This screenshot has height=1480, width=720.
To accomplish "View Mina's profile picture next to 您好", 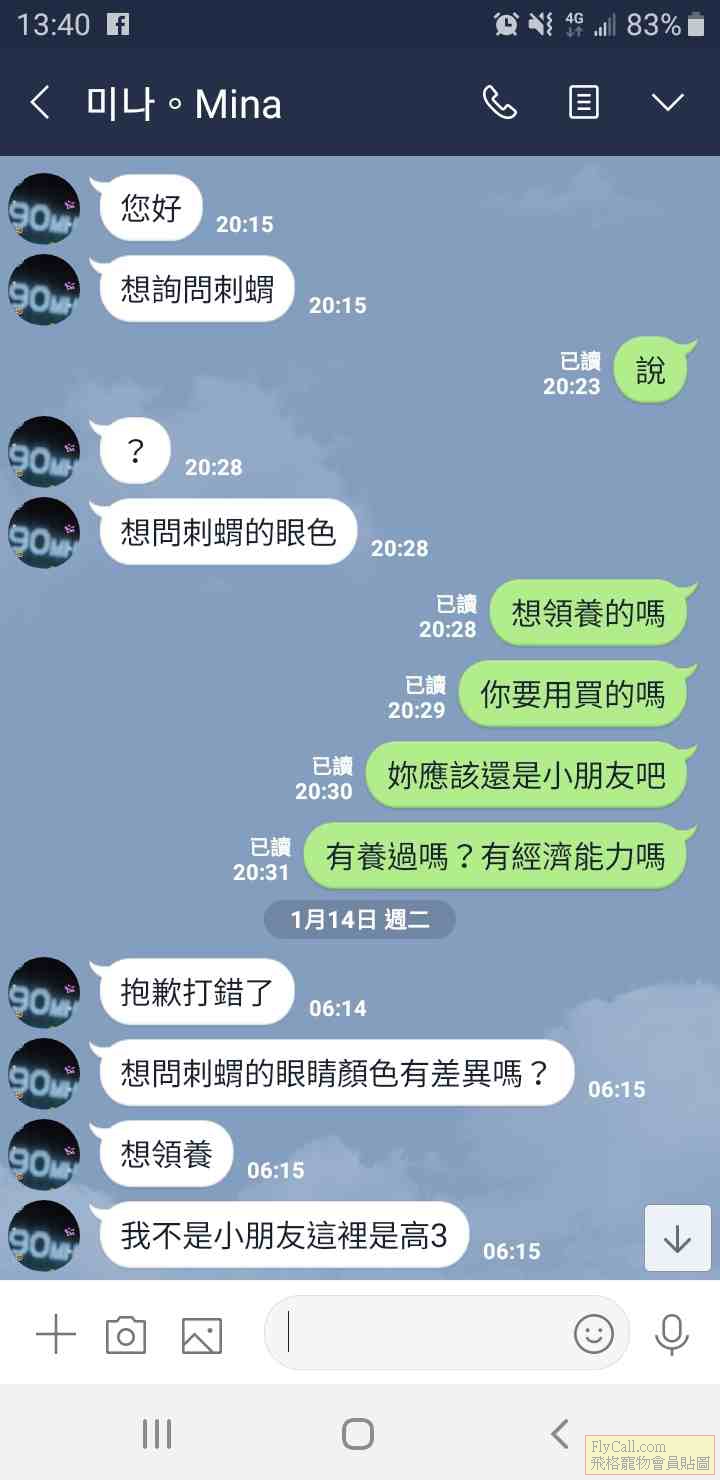I will [x=44, y=209].
